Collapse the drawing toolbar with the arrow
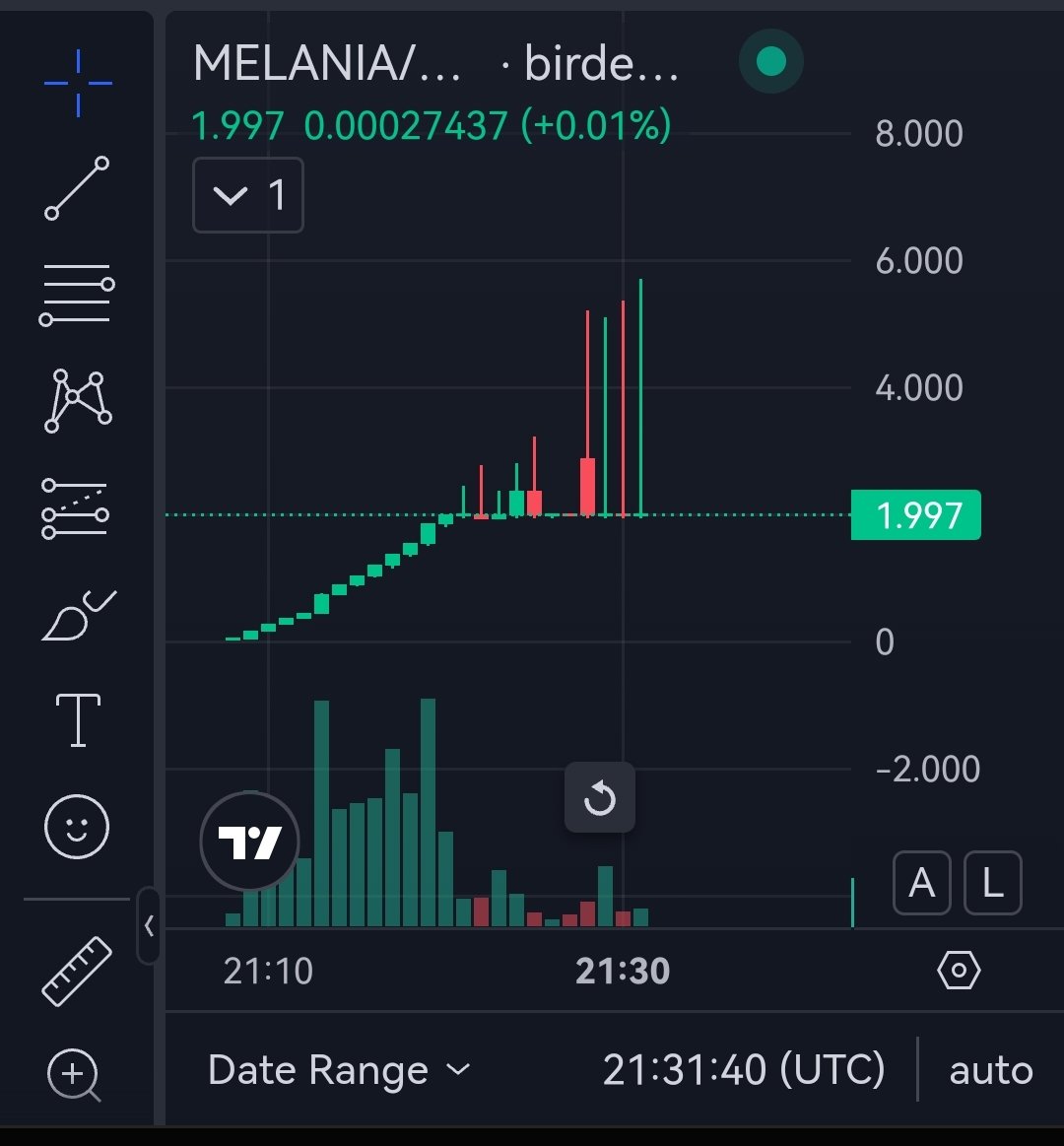The height and width of the screenshot is (1146, 1064). coord(149,925)
